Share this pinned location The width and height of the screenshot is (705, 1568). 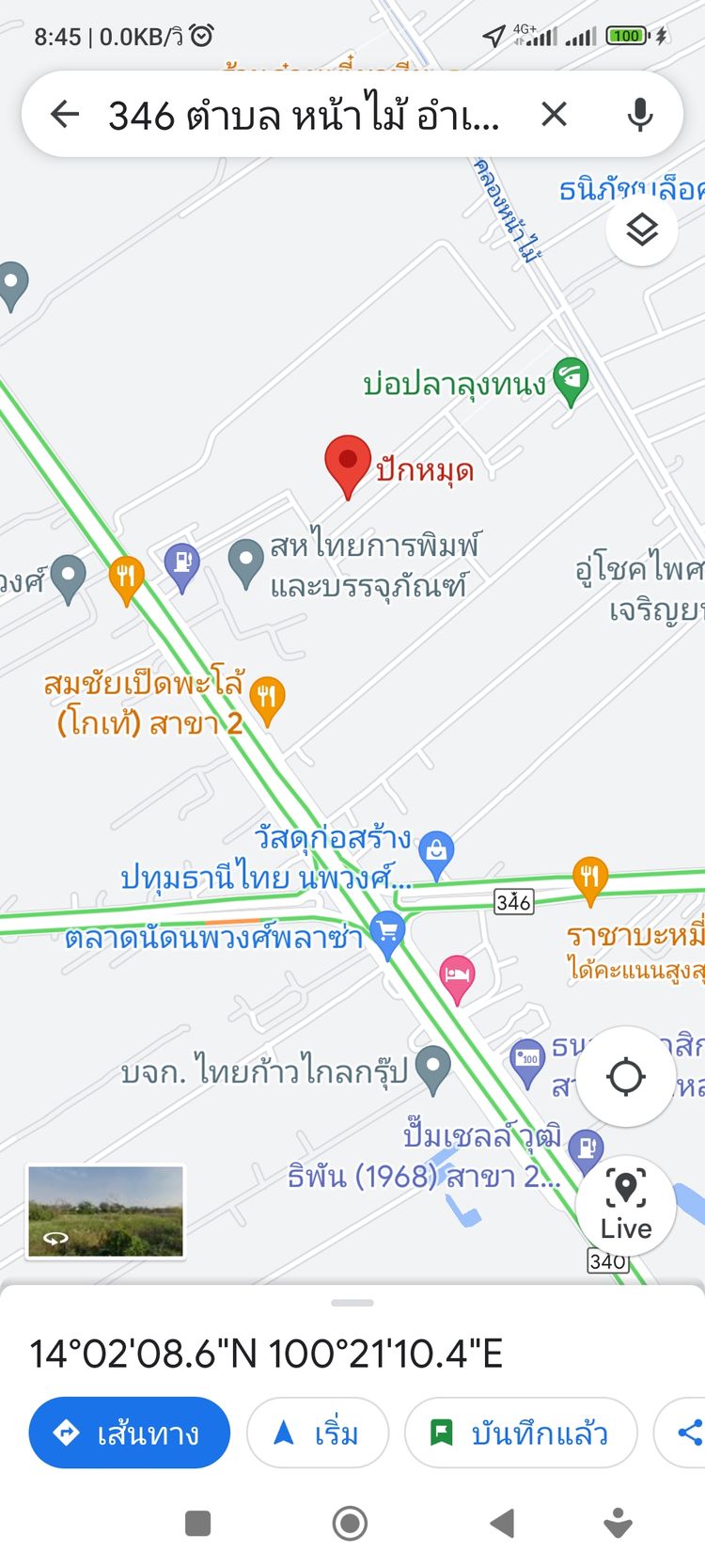689,1433
